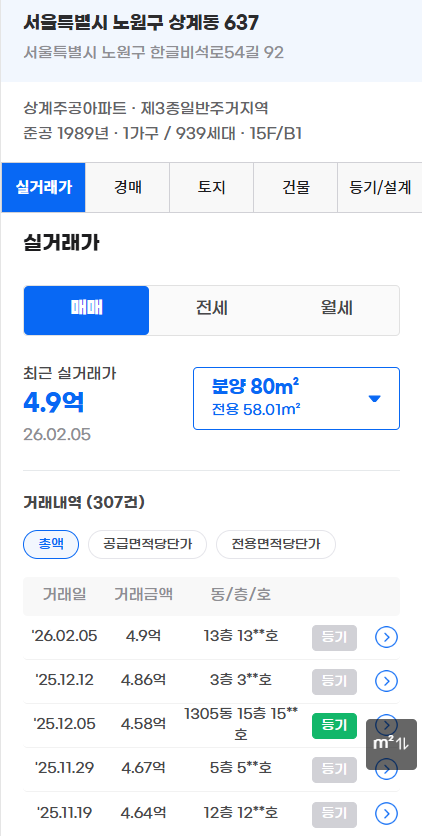Viewport: 422px width, 836px height.
Task: Switch to the 경매 tab
Action: coord(127,188)
